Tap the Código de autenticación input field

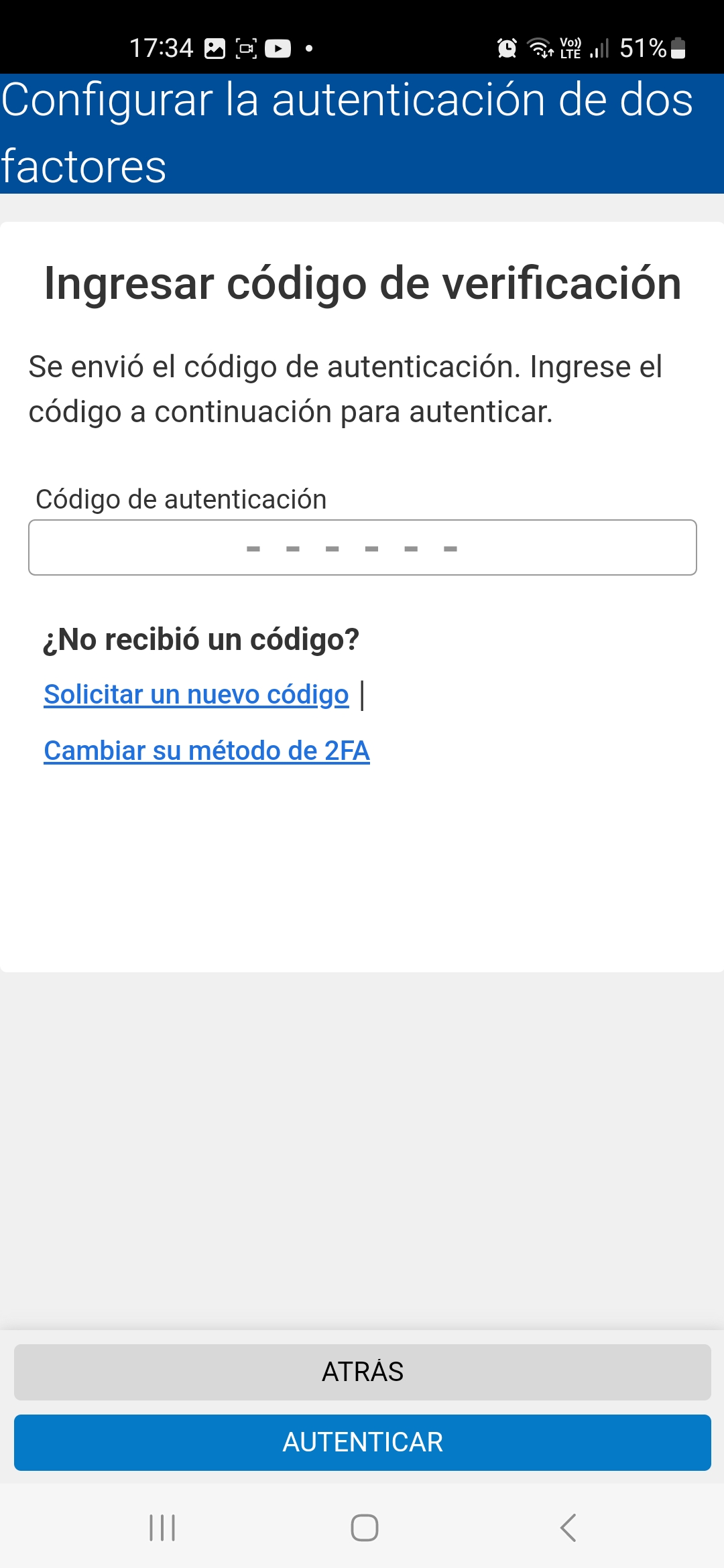coord(362,547)
